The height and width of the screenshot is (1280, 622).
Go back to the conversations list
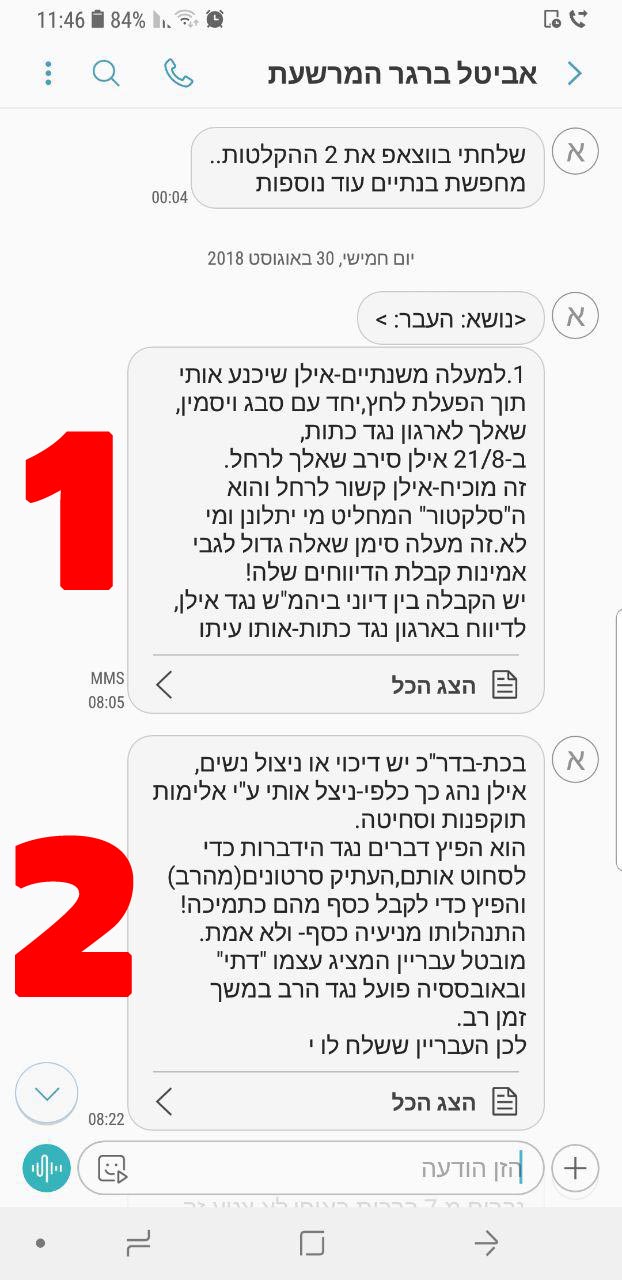[574, 73]
